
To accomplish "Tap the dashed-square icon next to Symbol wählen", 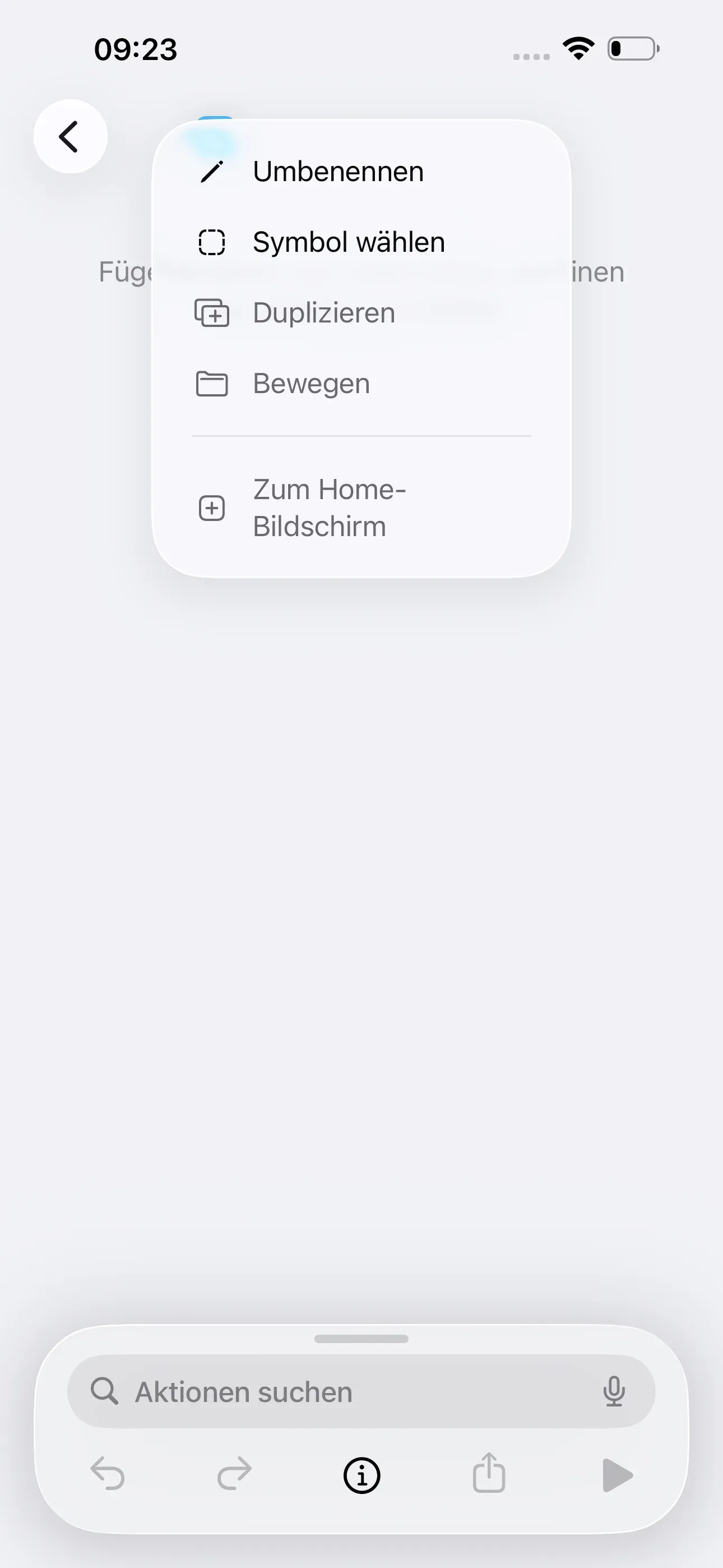I will pyautogui.click(x=211, y=242).
